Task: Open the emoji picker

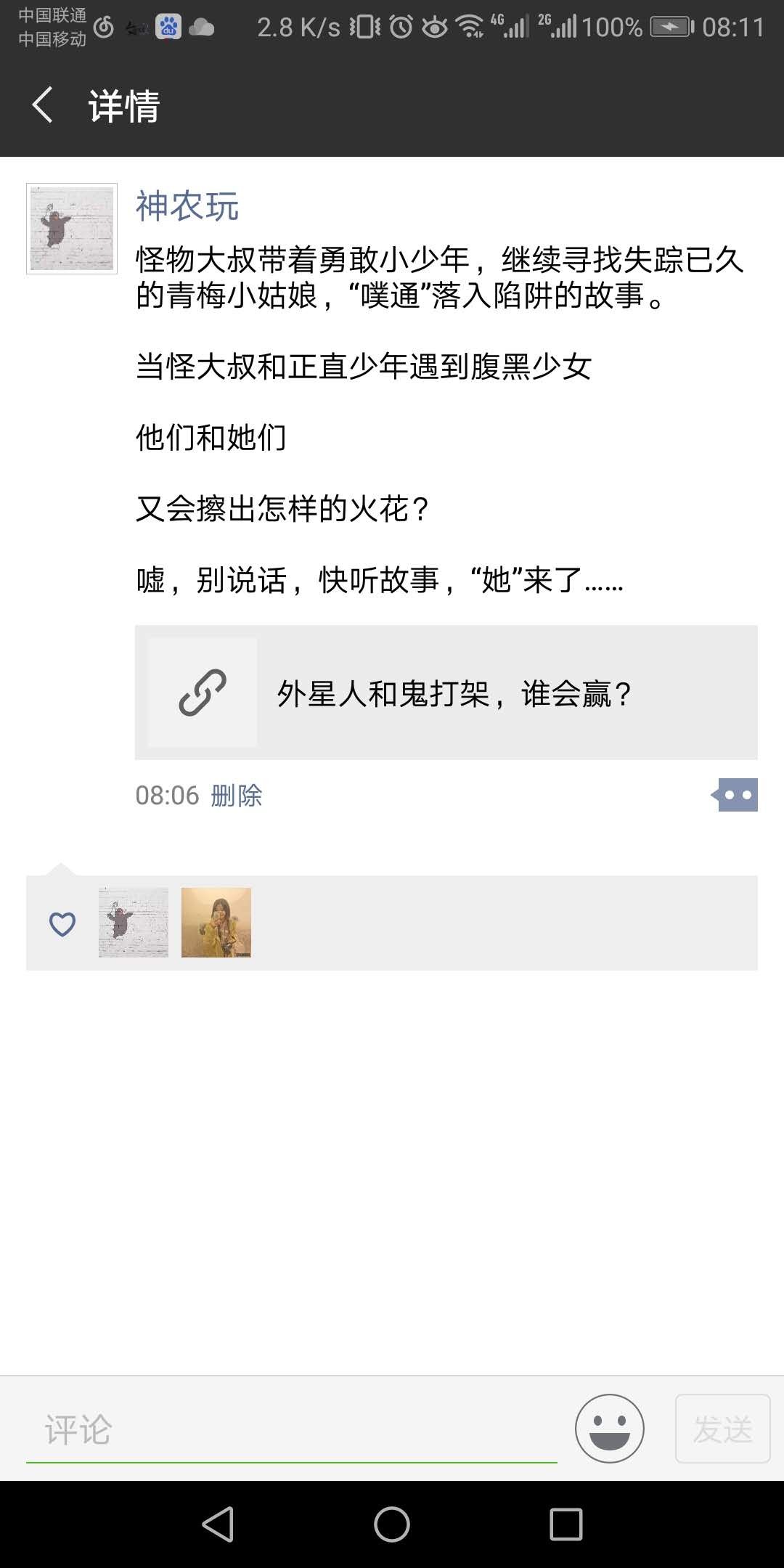Action: (609, 1428)
